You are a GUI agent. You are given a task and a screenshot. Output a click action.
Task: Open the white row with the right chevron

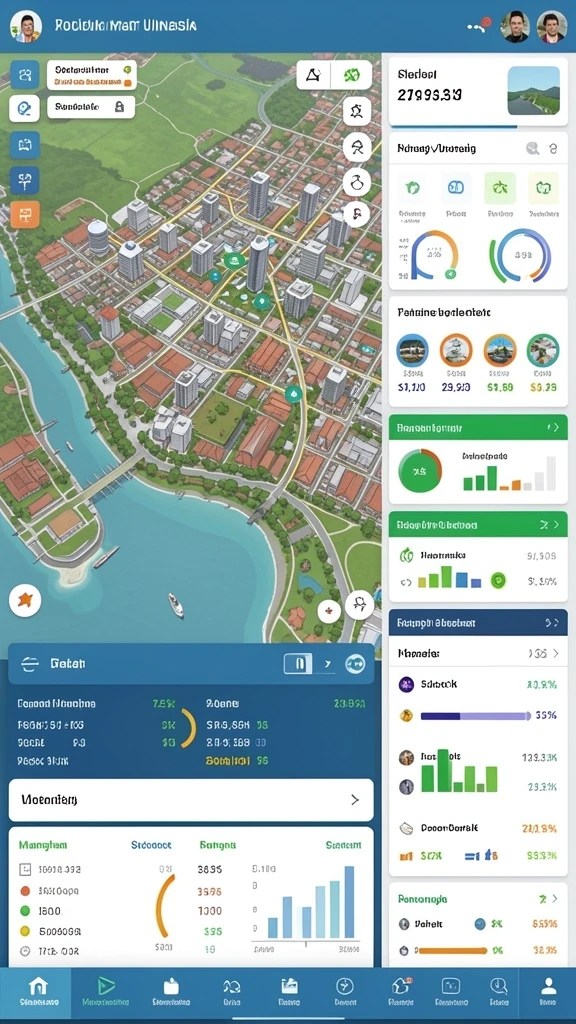pos(191,799)
